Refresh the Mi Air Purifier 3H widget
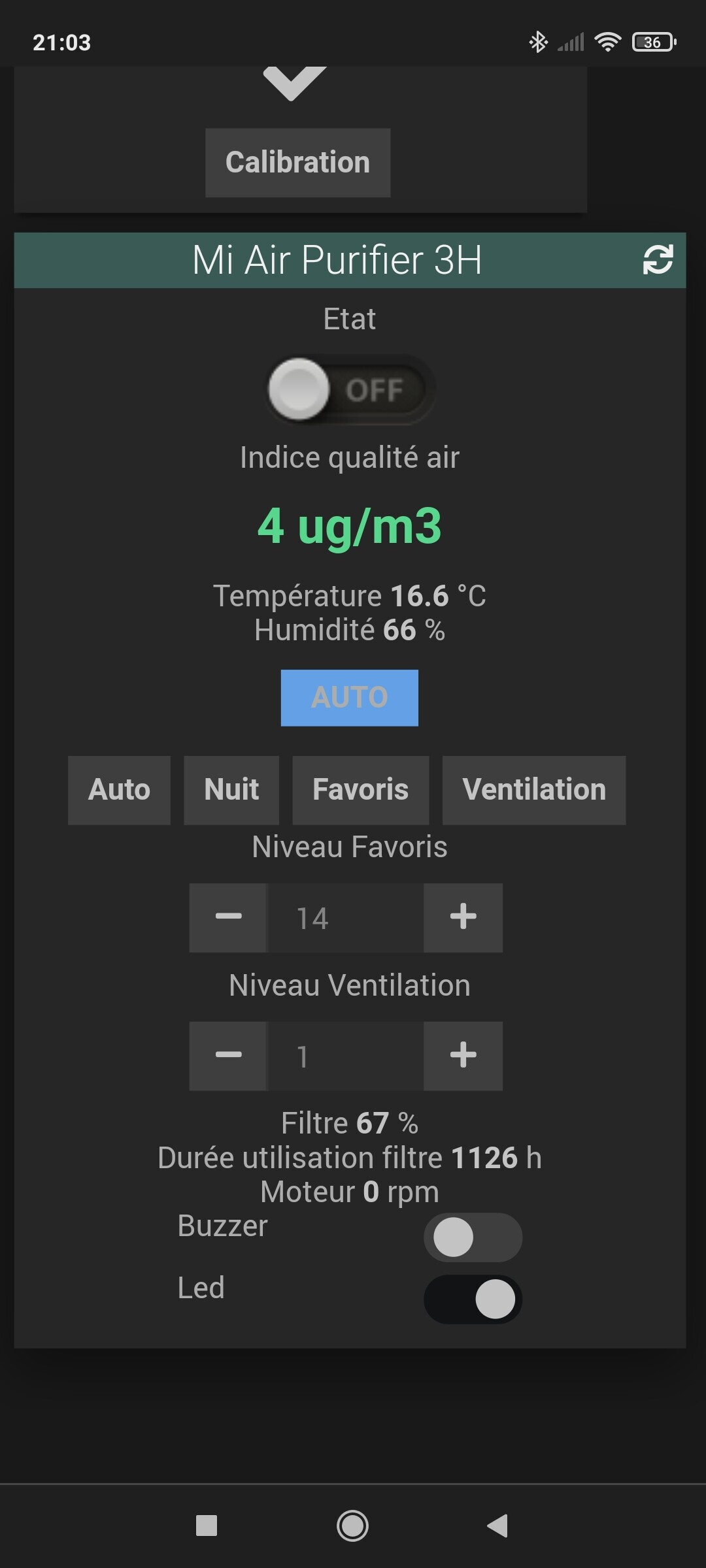Screen dimensions: 706x1568 coord(658,260)
